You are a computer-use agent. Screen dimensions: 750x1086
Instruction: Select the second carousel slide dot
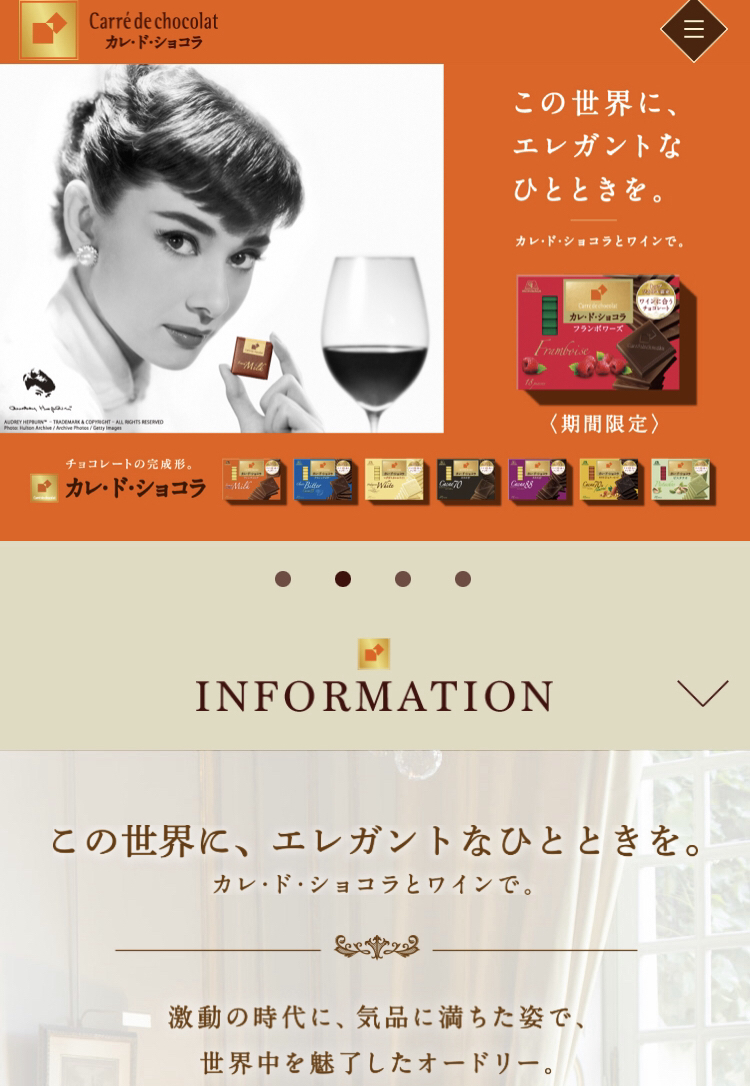pos(343,579)
